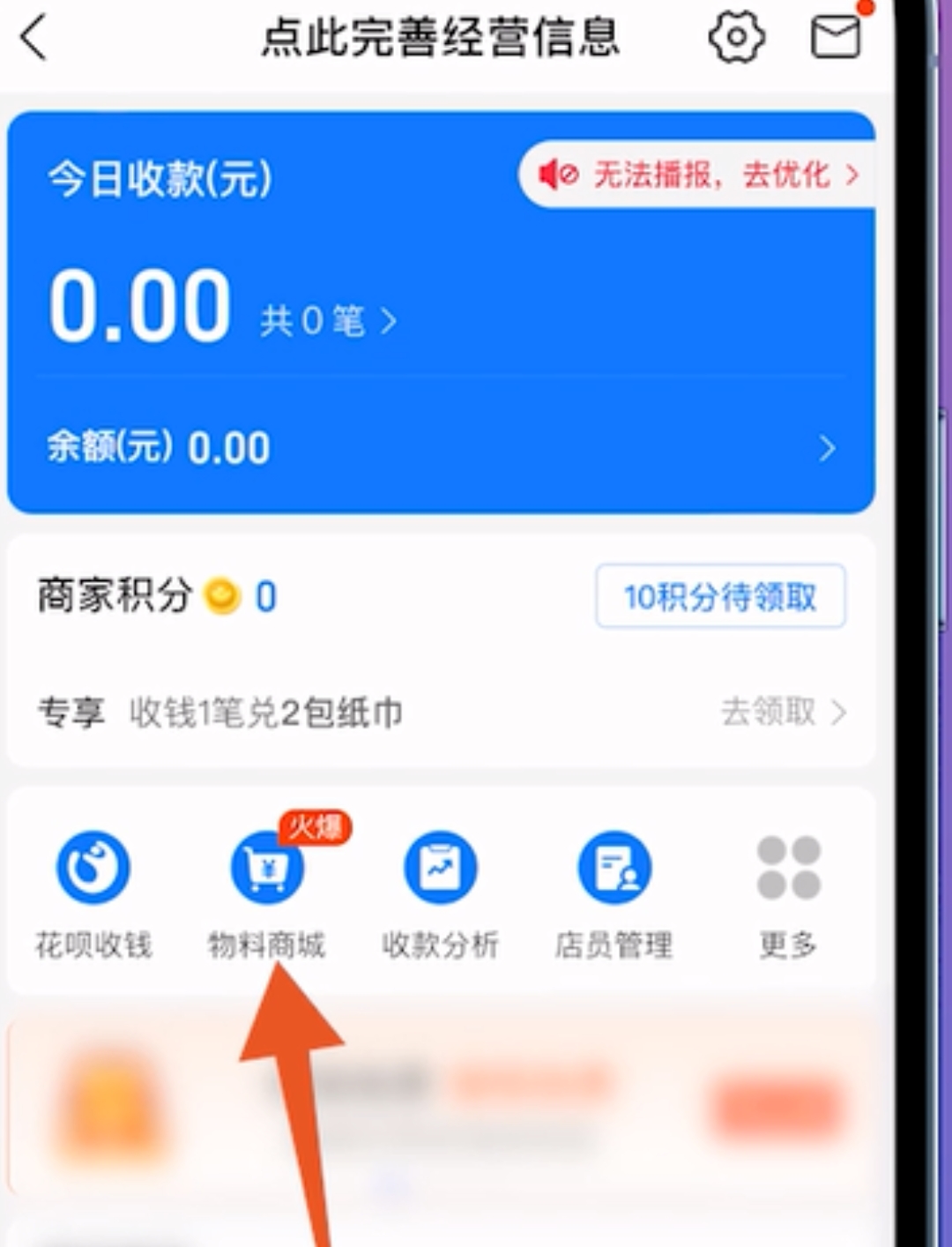Open 店员管理 staff management
This screenshot has height=1247, width=952.
(614, 892)
